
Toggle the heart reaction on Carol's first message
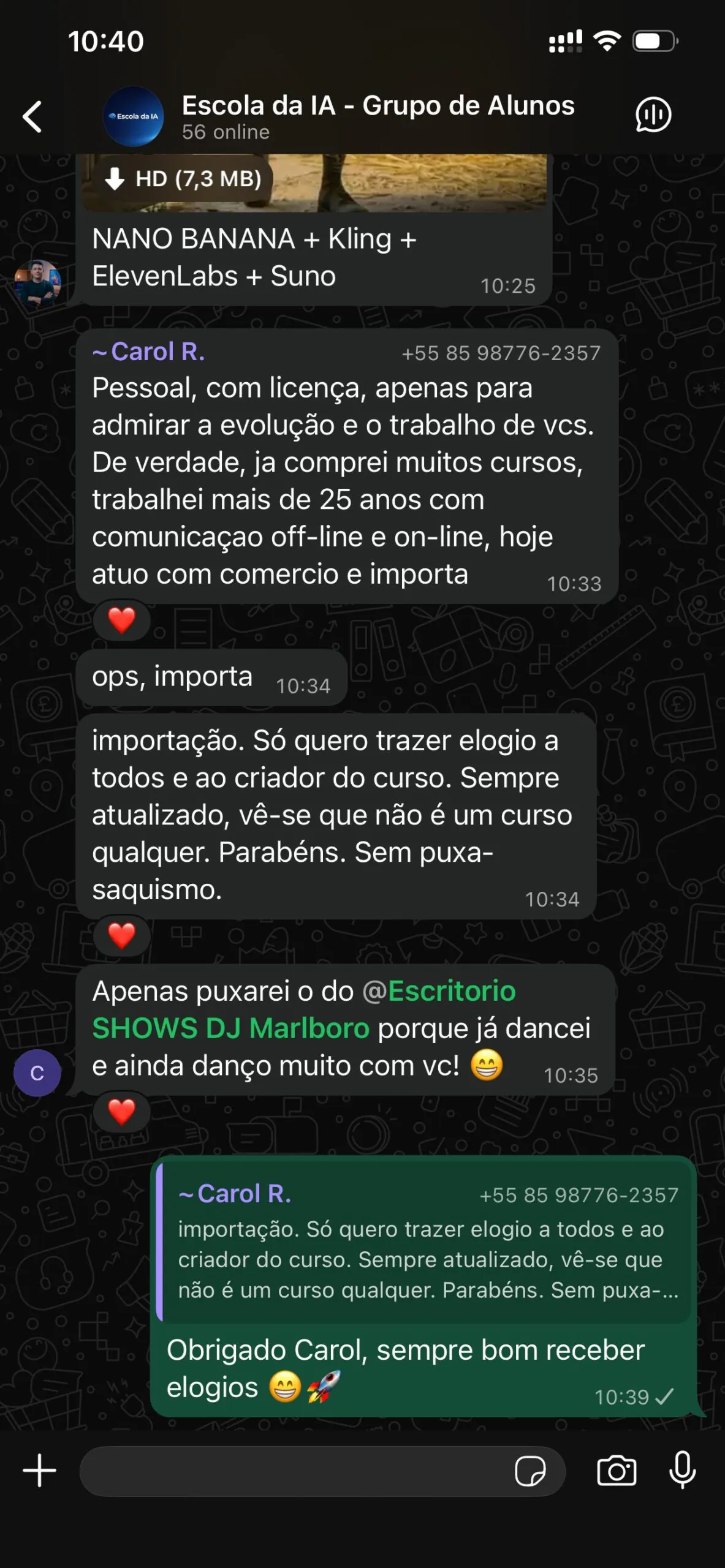pos(123,620)
